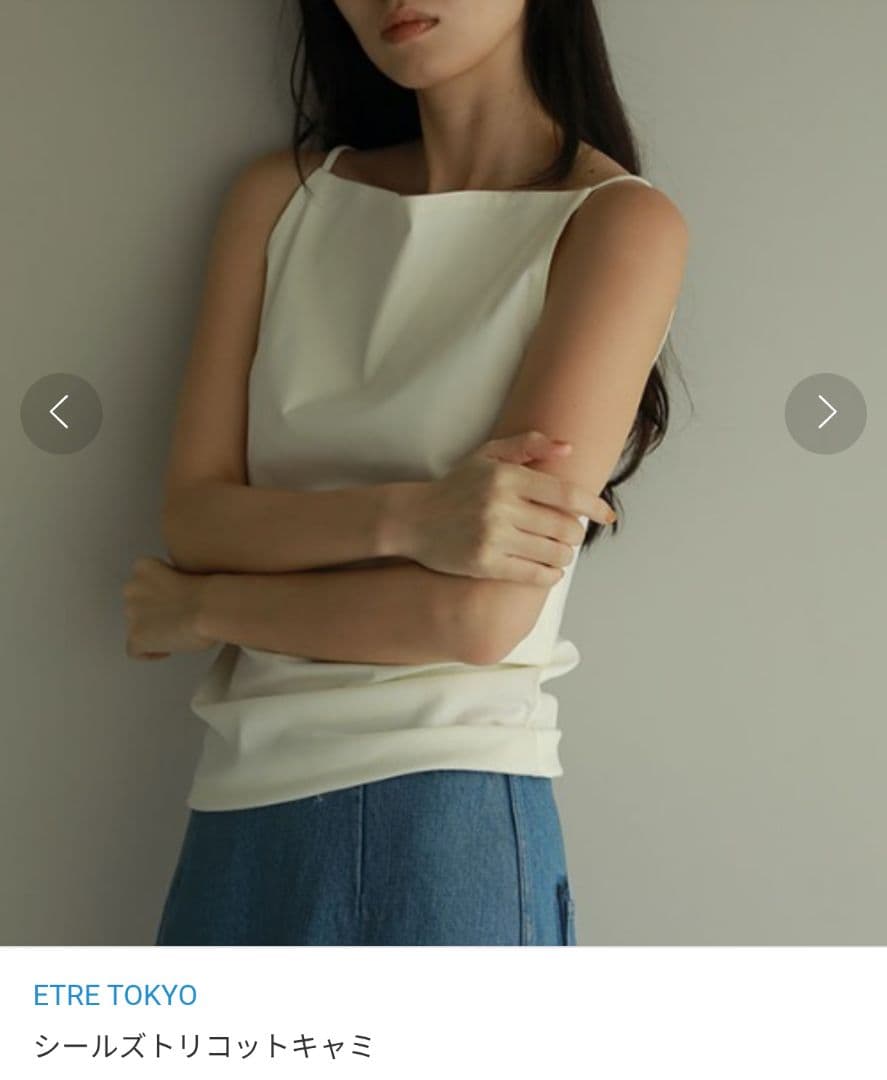Open the ETRE TOKYO brand link

[115, 995]
